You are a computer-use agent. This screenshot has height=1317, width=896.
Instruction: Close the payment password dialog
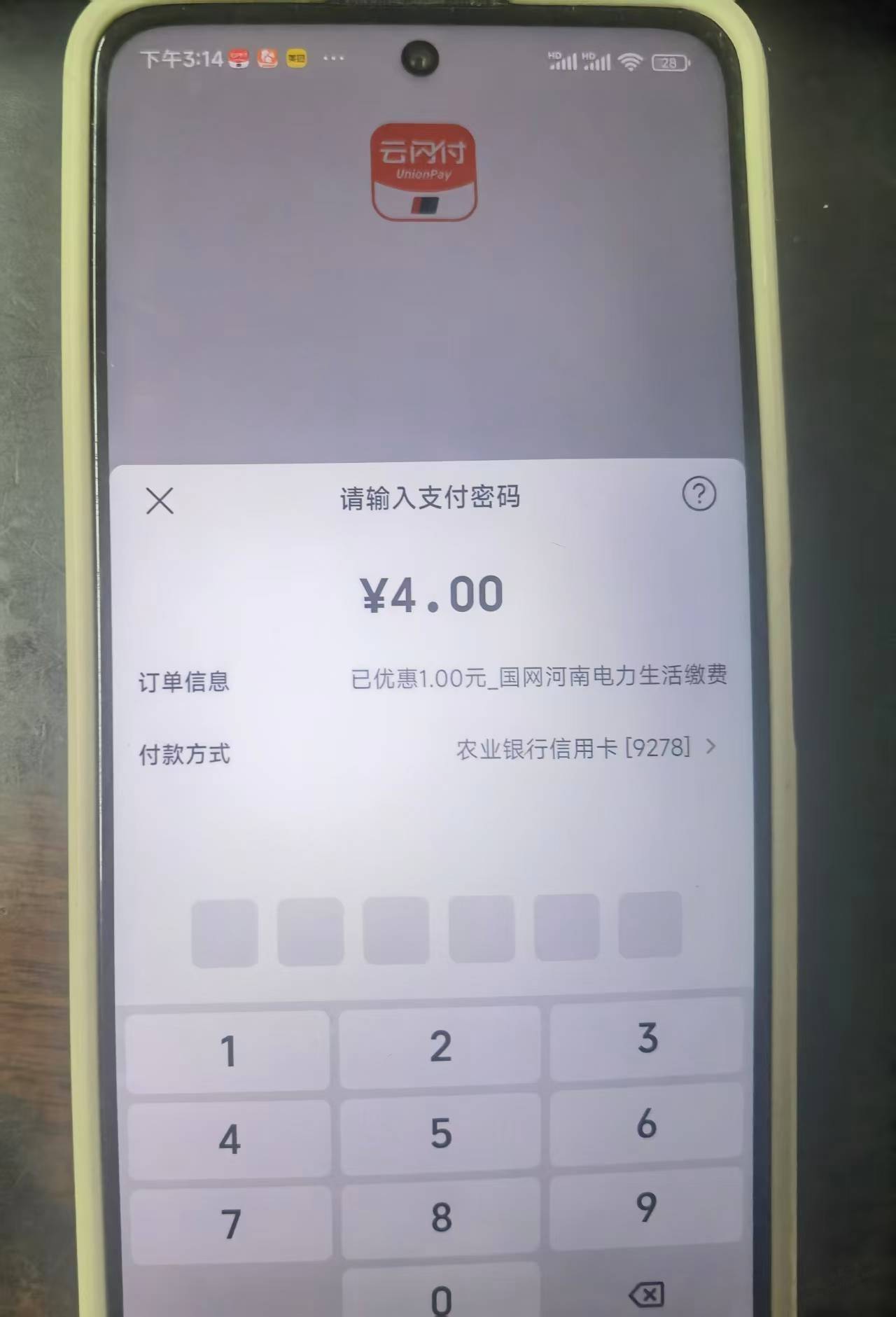pos(160,501)
